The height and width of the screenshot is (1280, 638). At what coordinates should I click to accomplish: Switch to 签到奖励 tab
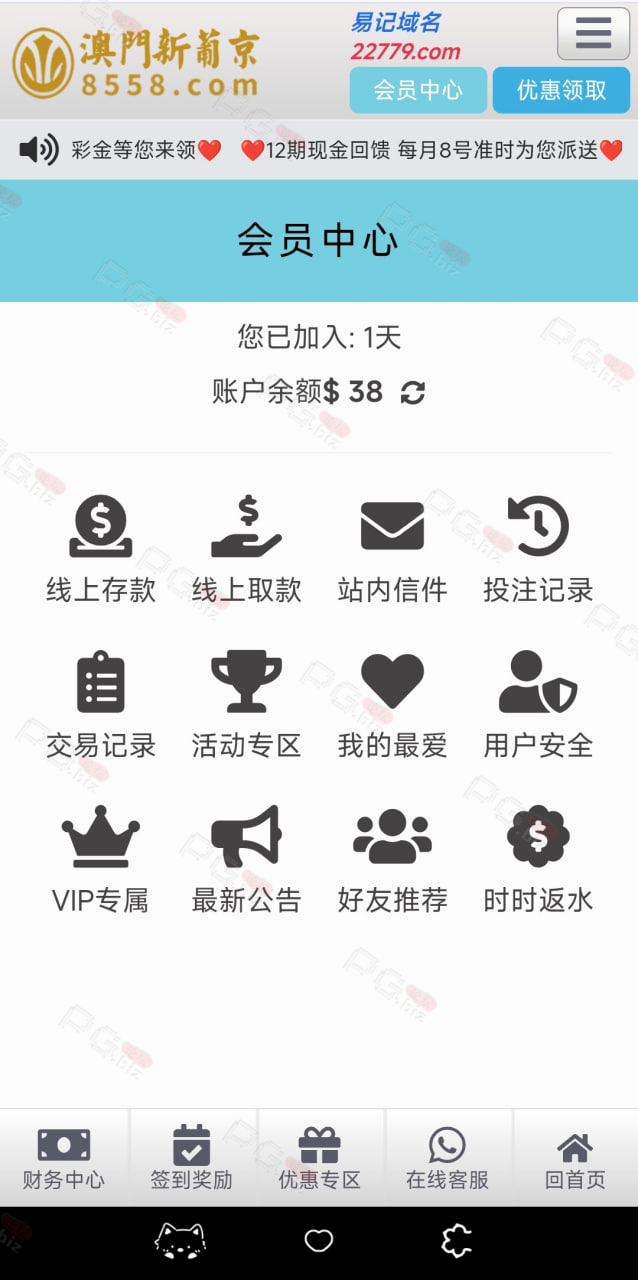pyautogui.click(x=191, y=1158)
